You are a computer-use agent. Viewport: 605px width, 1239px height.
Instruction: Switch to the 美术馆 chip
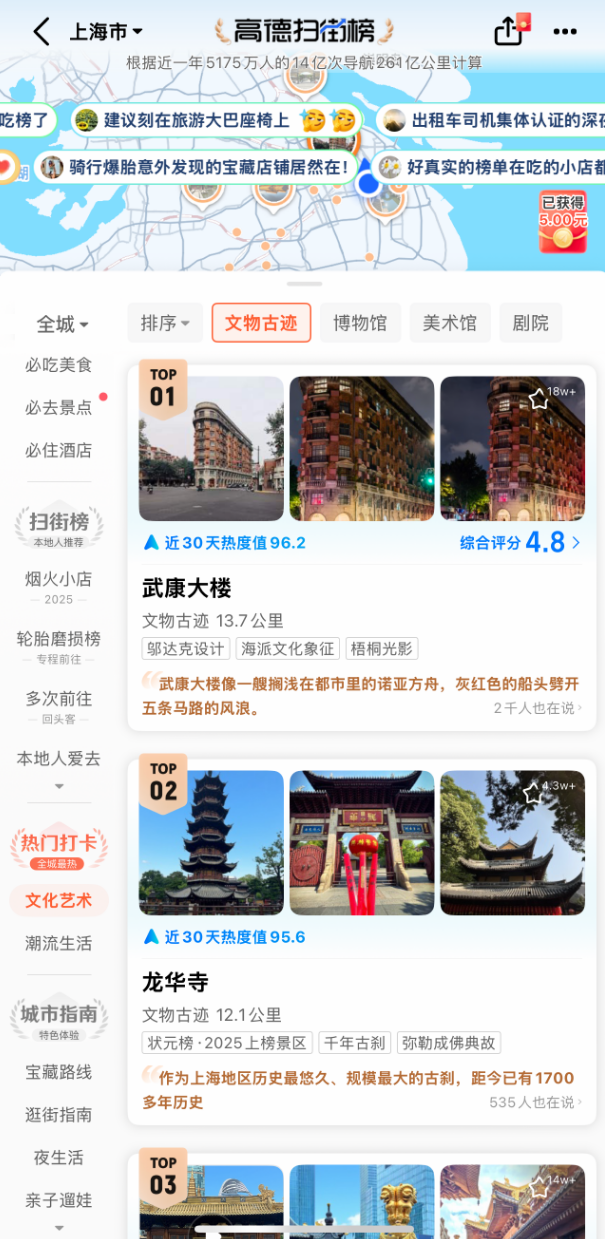[x=449, y=323]
